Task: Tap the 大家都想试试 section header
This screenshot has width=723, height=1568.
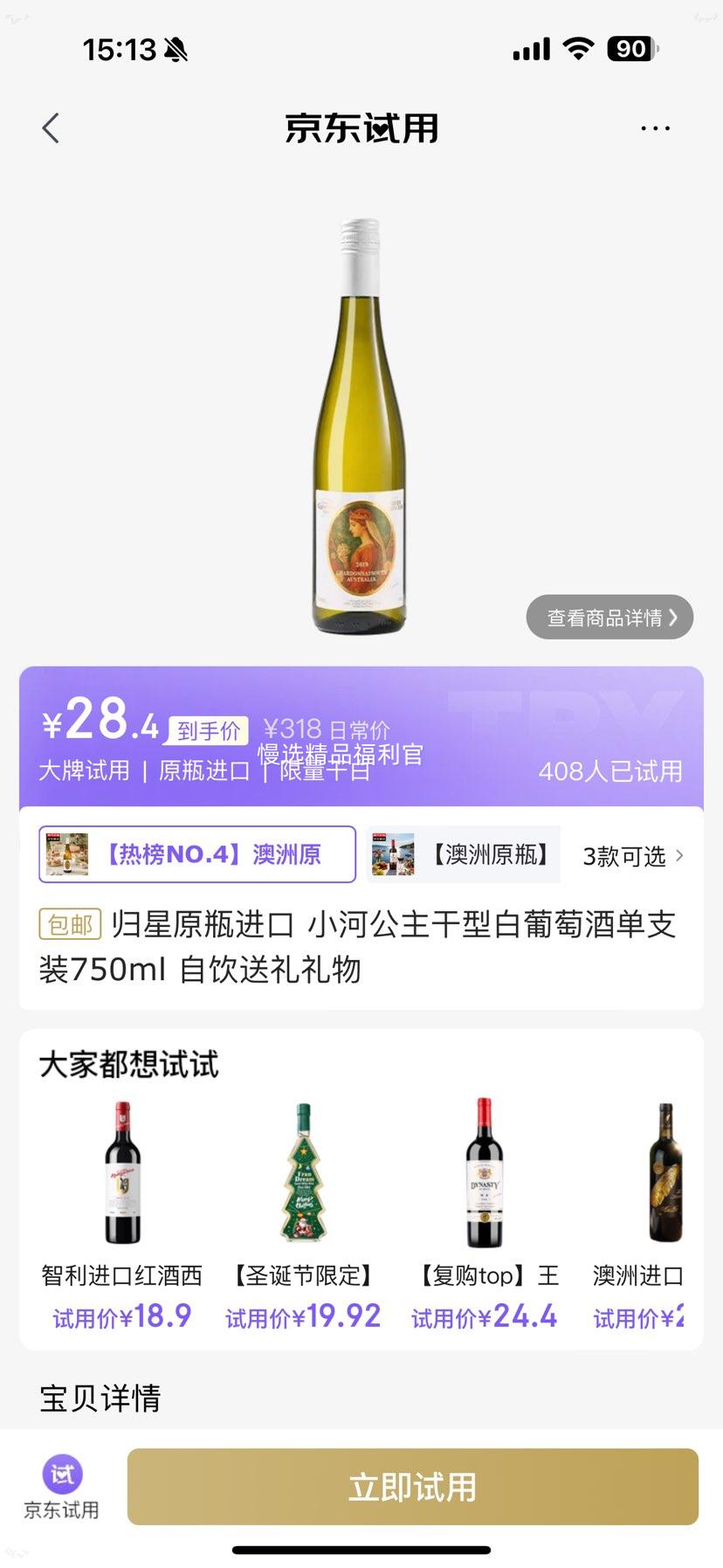Action: [x=129, y=1064]
